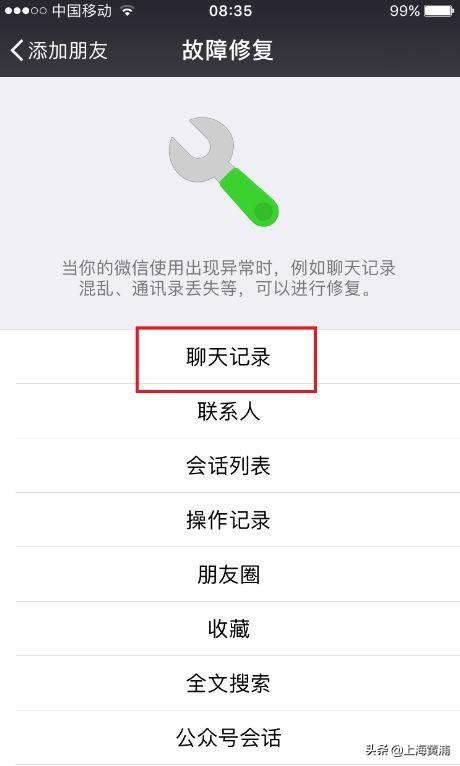Viewport: 460px width, 766px height.
Task: Tap the 收藏 row
Action: 230,629
